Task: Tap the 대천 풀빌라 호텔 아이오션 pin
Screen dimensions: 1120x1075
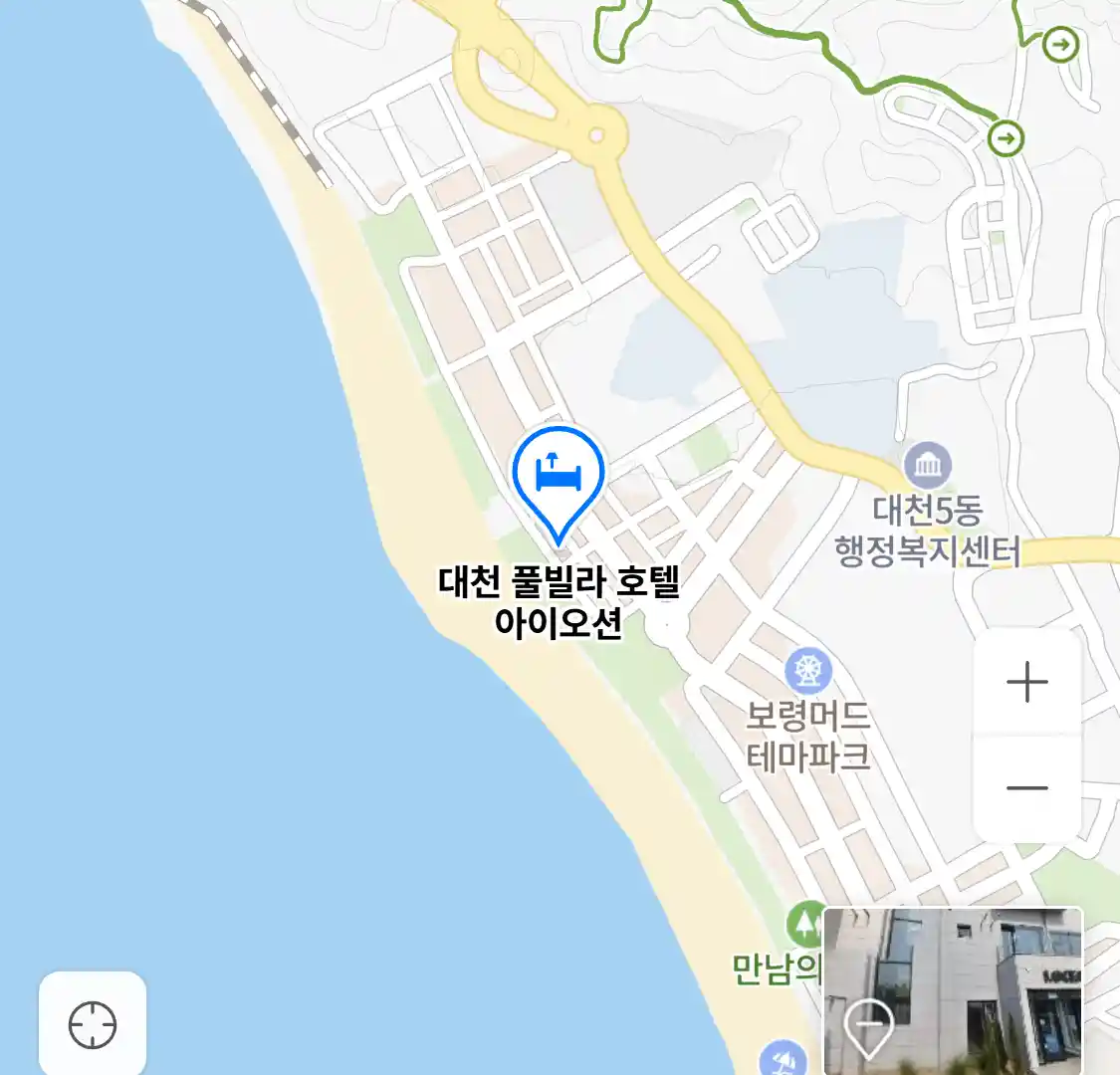Action: point(559,478)
